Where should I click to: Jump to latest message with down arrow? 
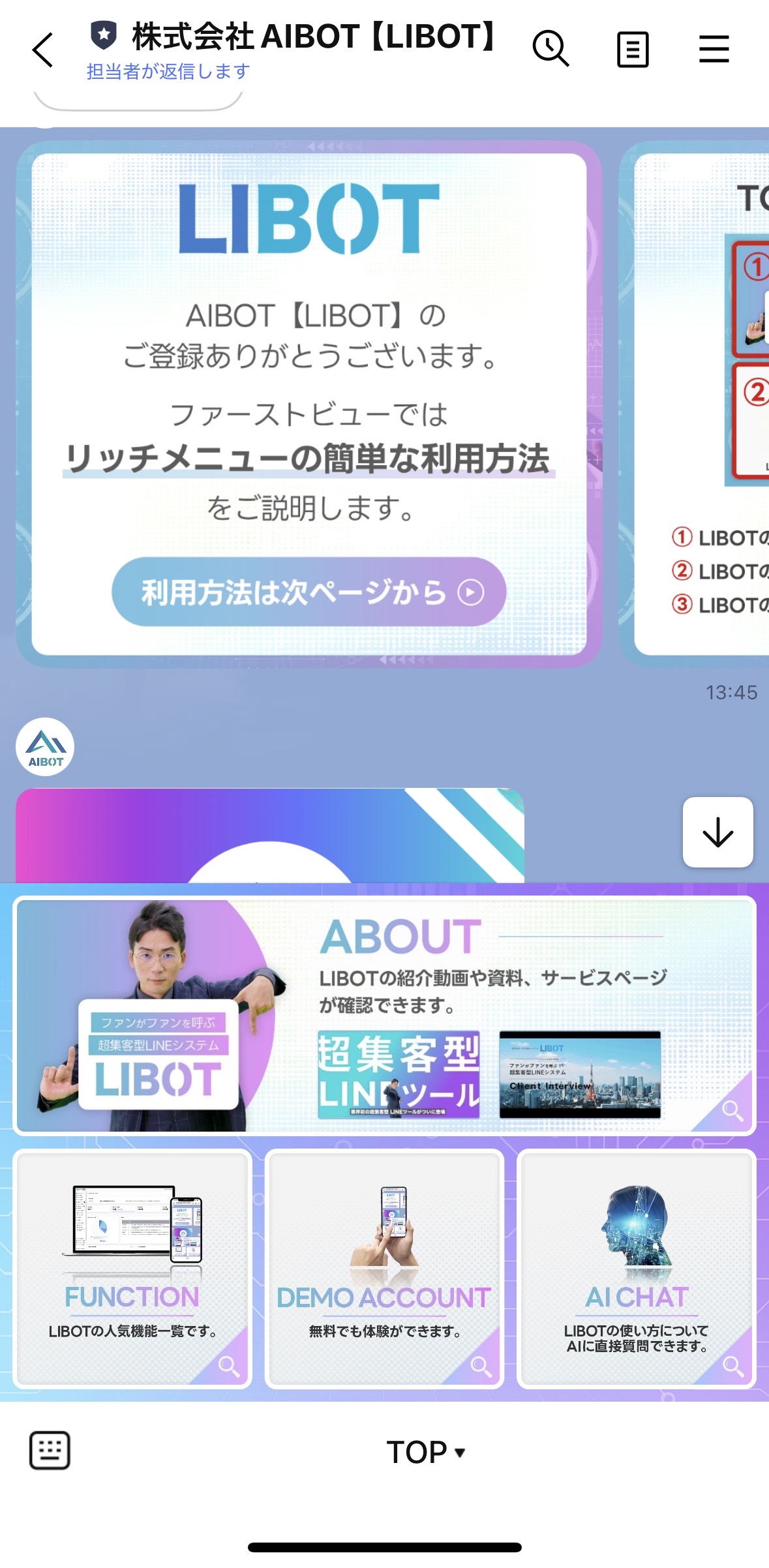717,832
